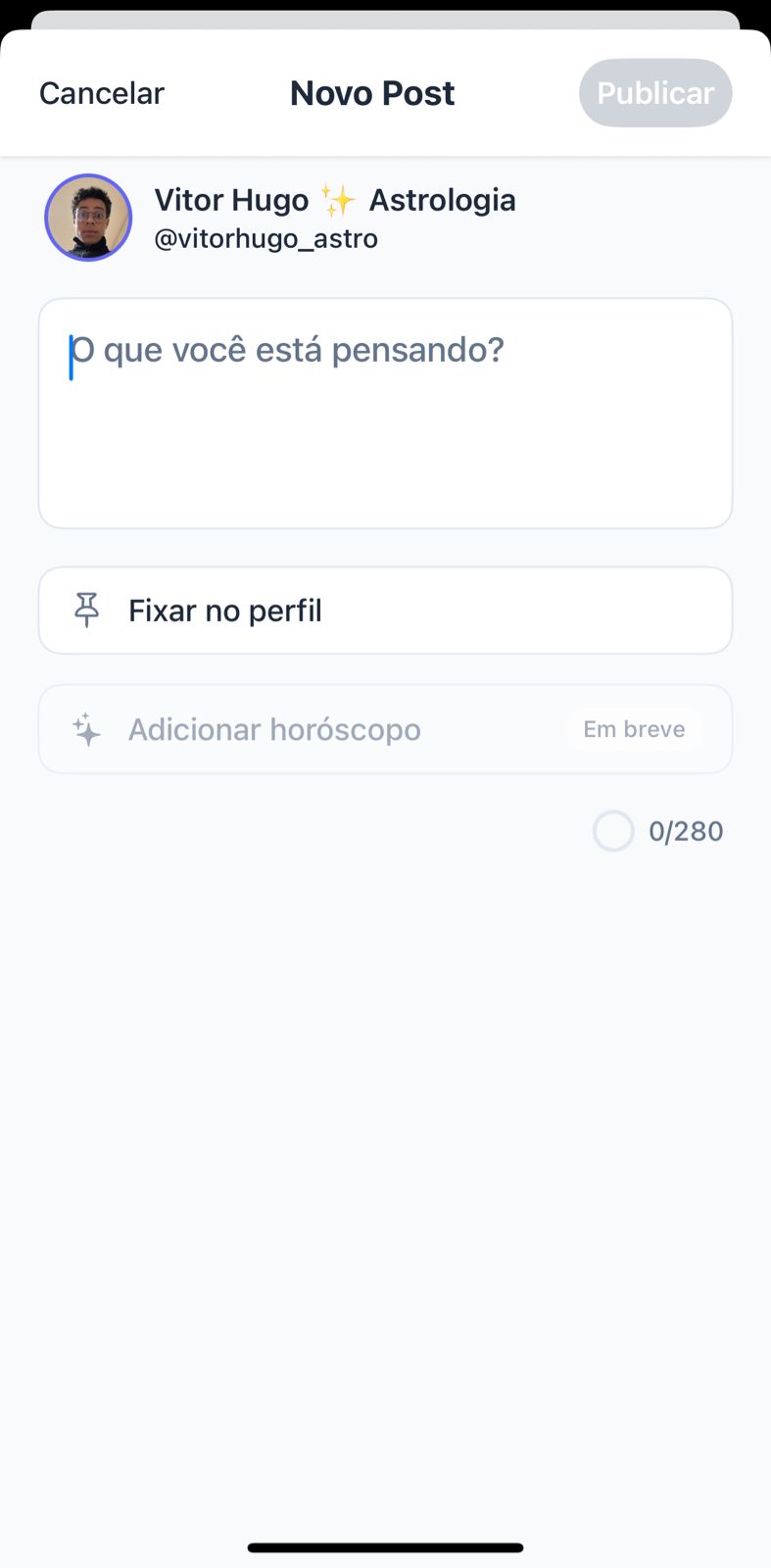Select the Novo Post title
Screen dimensions: 771x1568
[372, 92]
